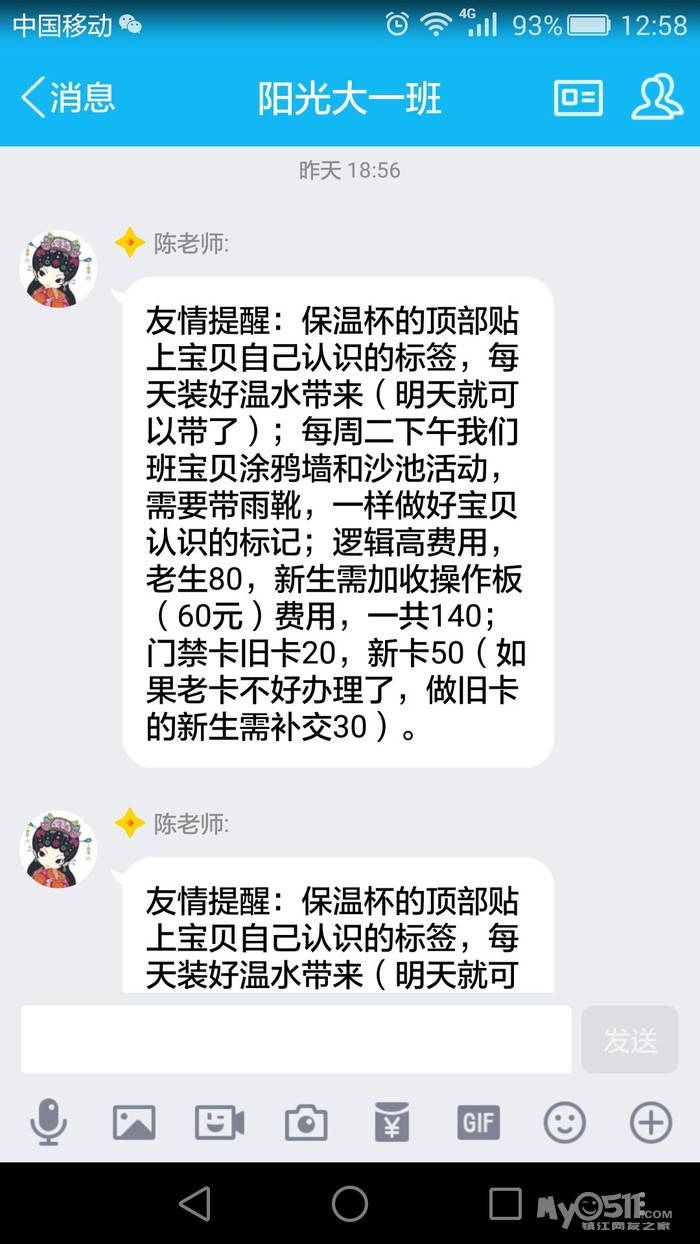Open the GIF picker
The height and width of the screenshot is (1244, 700).
[478, 1123]
